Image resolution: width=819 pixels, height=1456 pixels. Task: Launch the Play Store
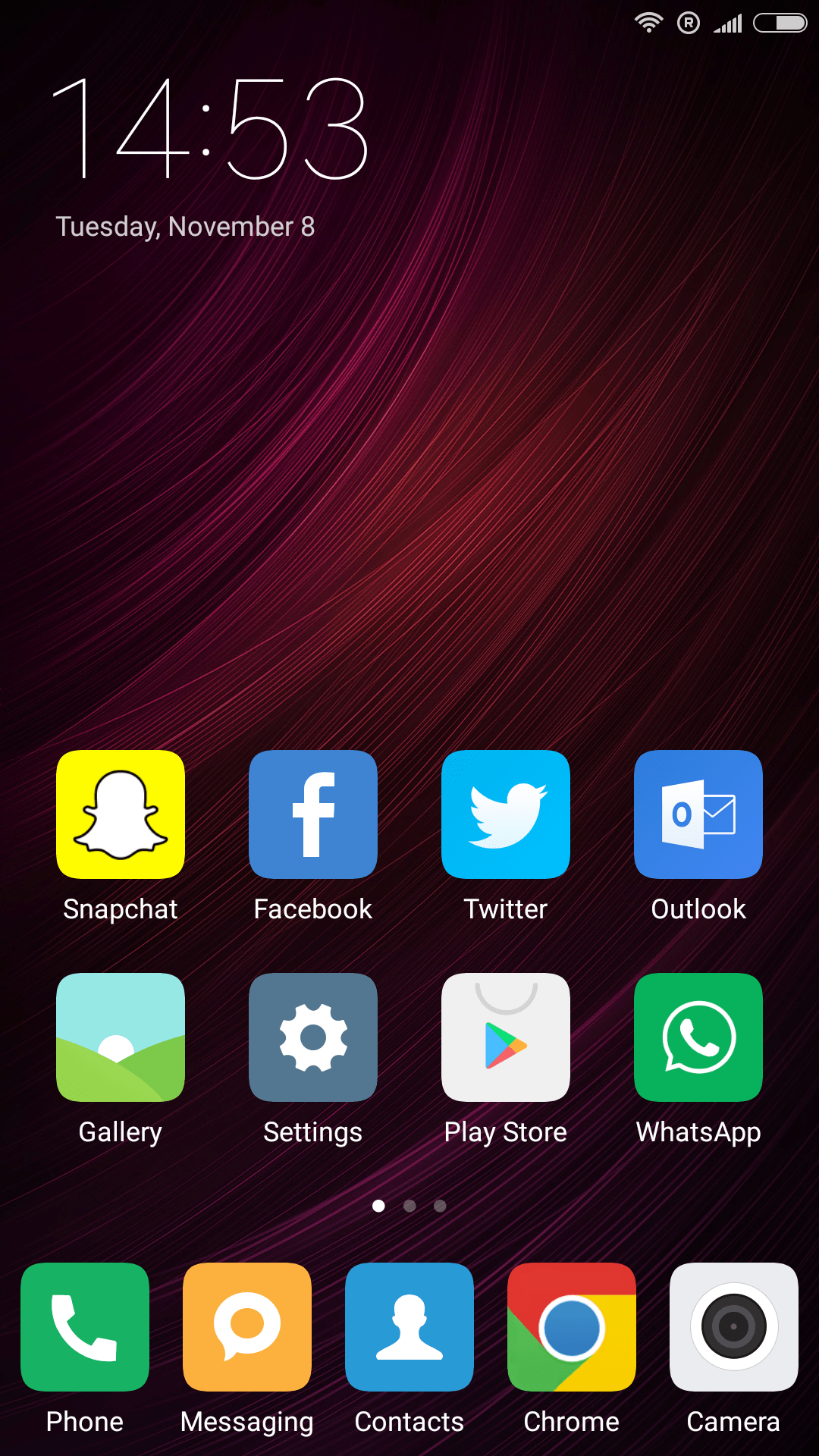(x=506, y=1037)
